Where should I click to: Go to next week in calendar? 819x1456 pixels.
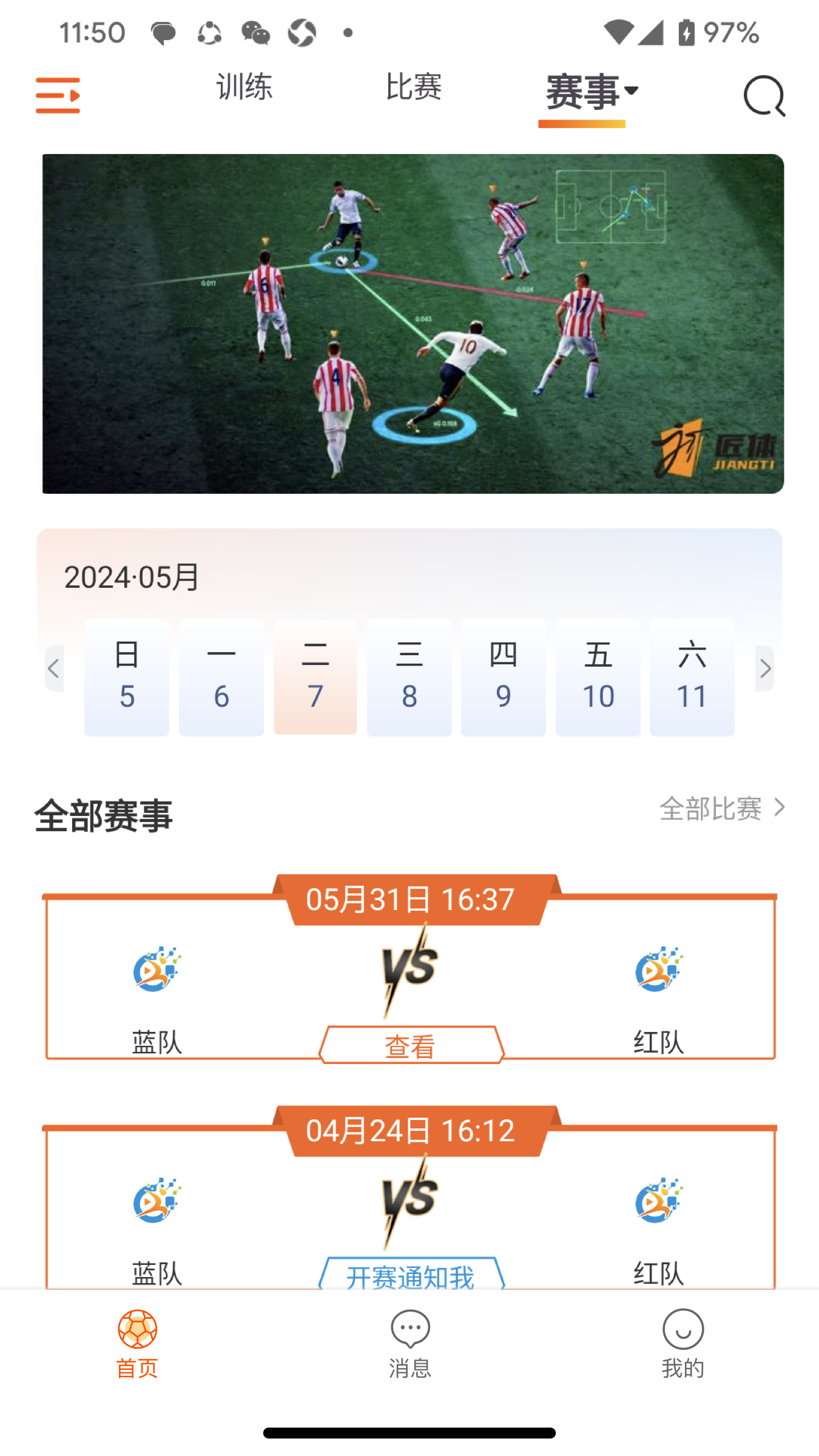[x=764, y=669]
